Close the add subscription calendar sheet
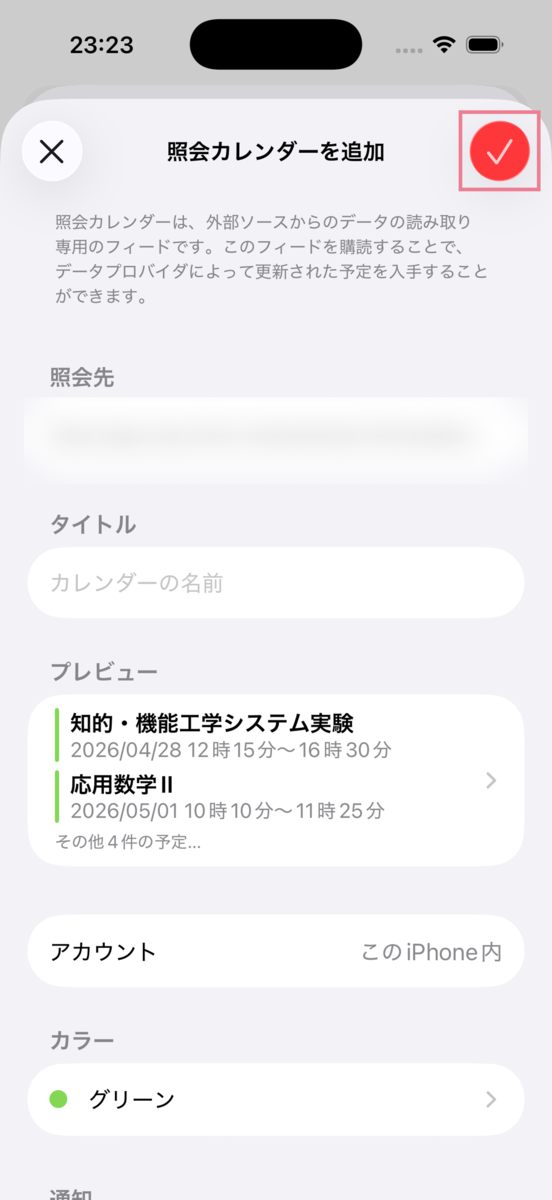 point(52,151)
